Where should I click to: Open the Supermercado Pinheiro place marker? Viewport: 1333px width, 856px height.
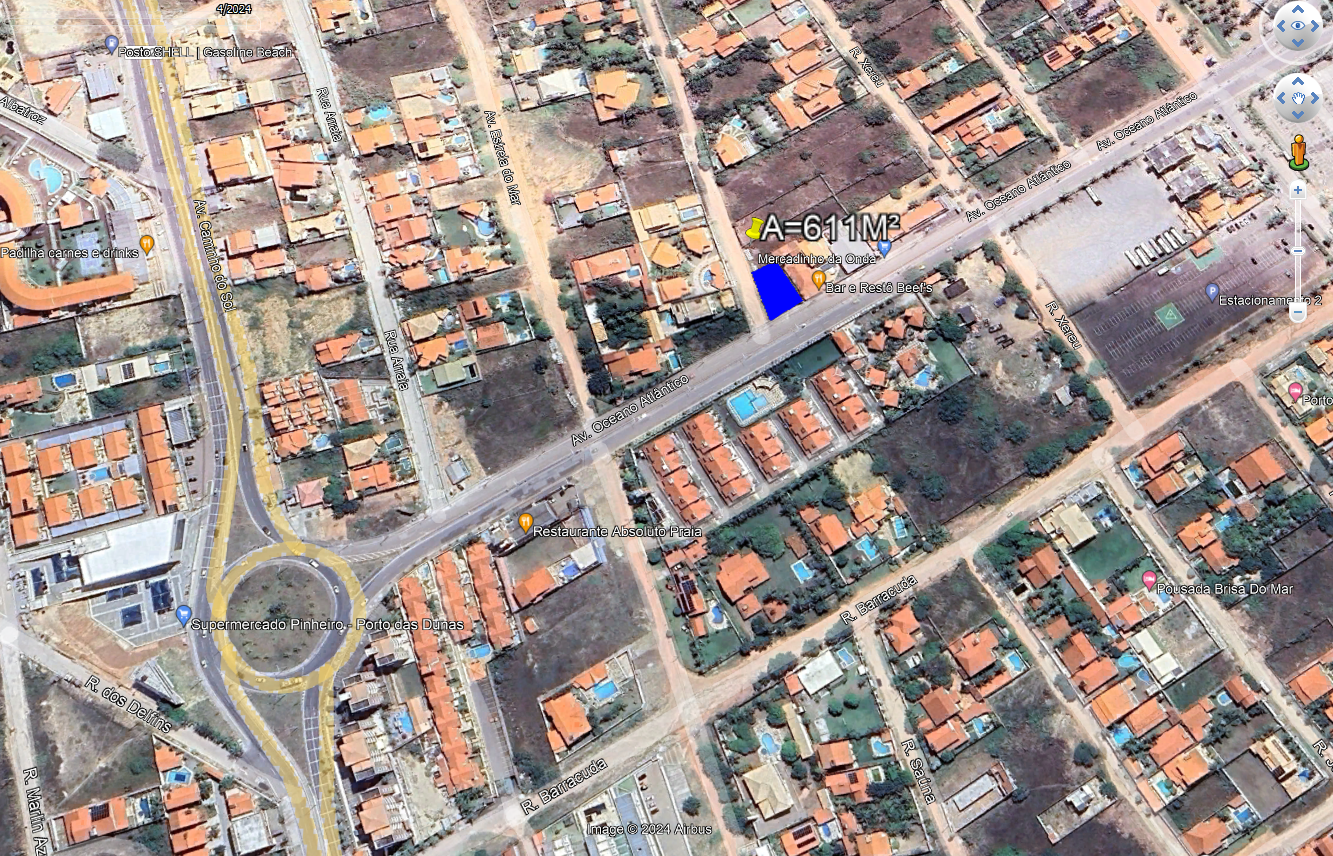click(183, 613)
